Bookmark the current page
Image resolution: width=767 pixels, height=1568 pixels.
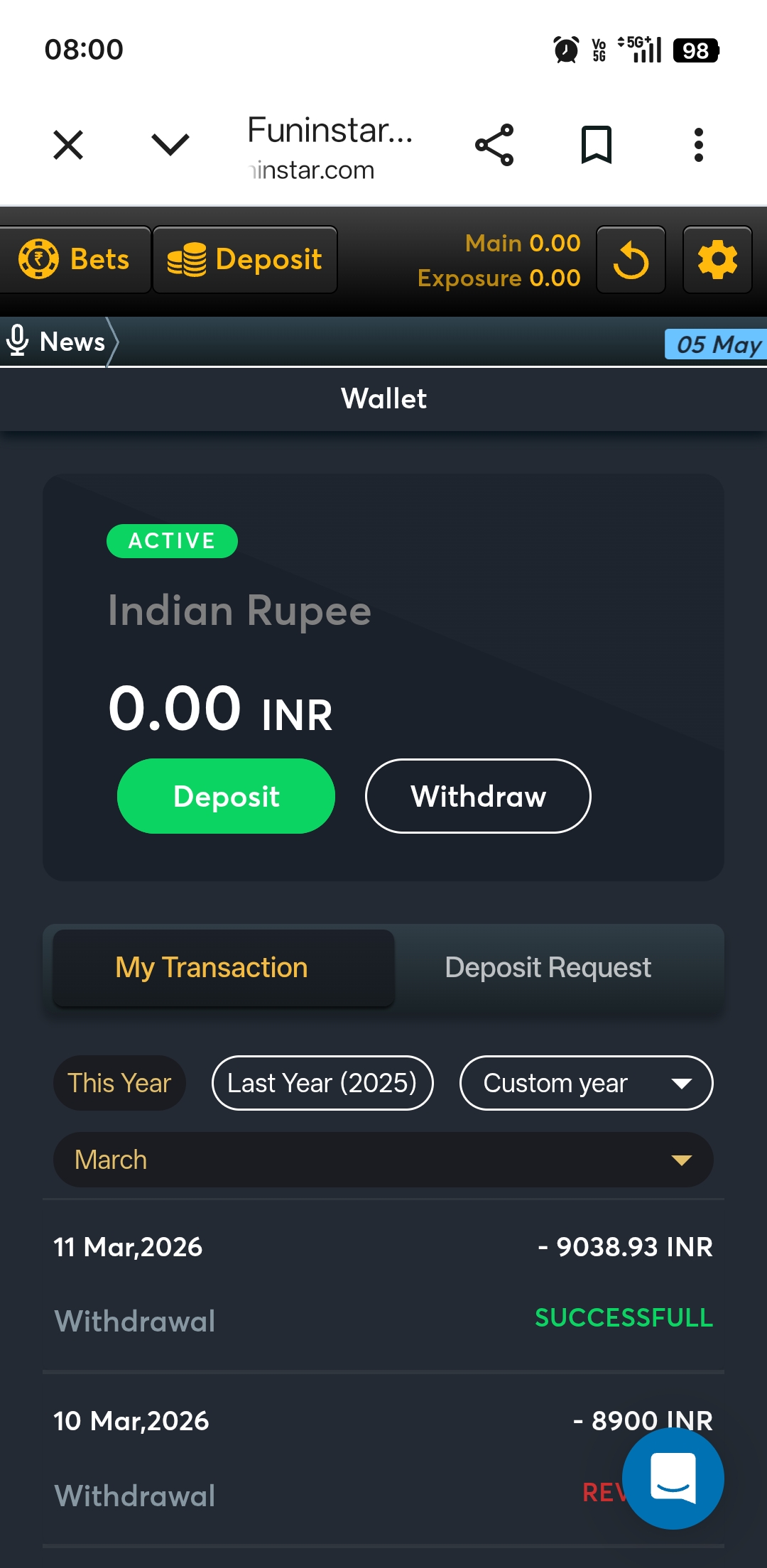[597, 145]
